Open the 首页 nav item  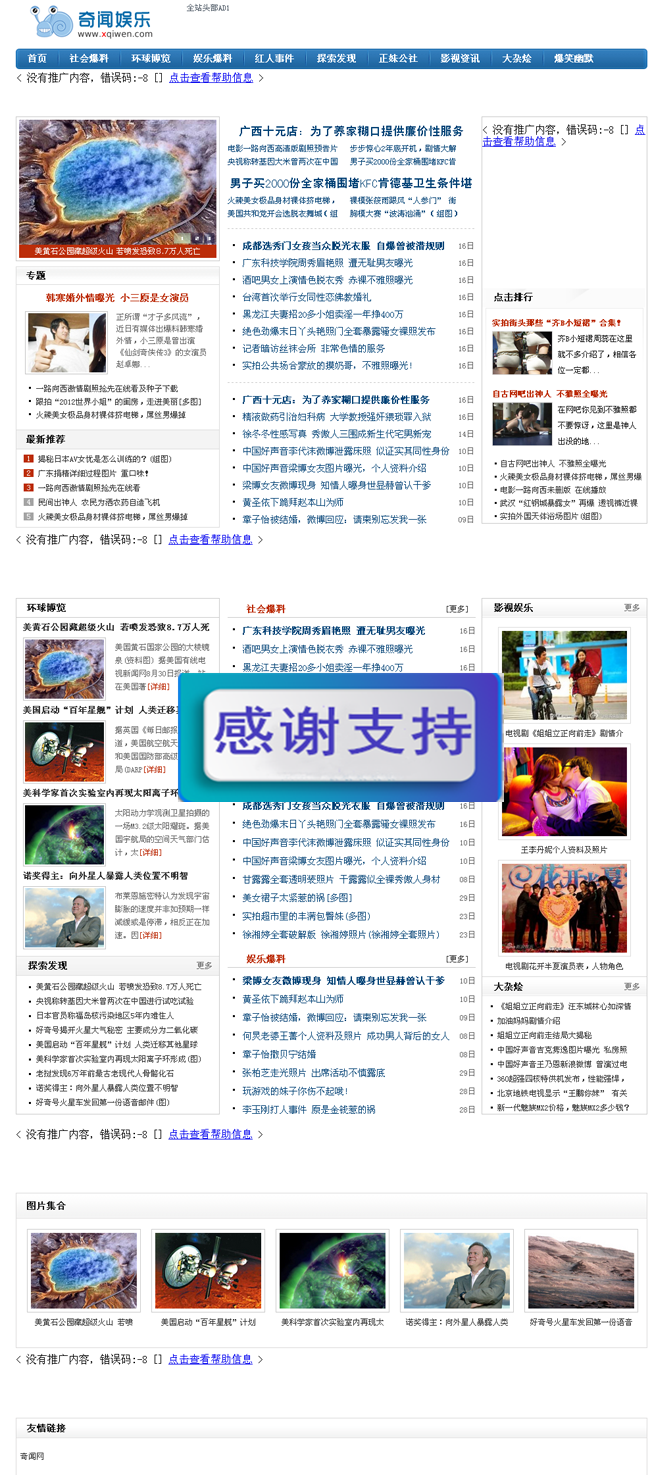click(37, 58)
